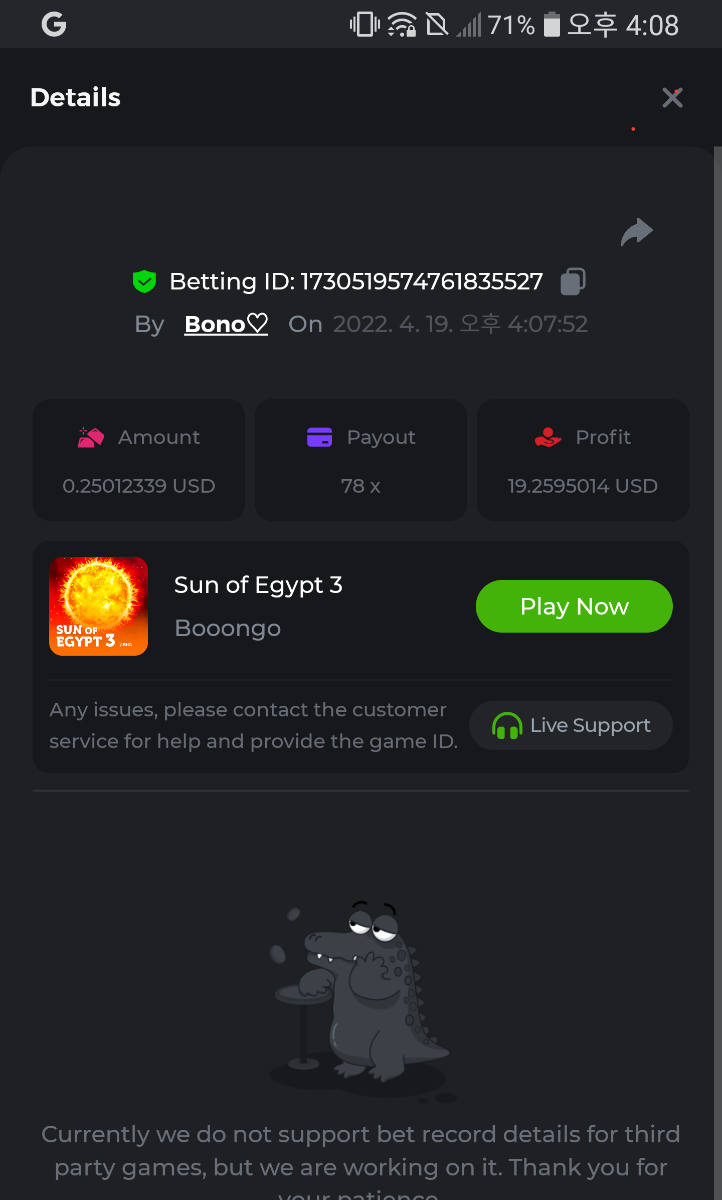Tap the Play Now button
722x1200 pixels.
pos(574,606)
